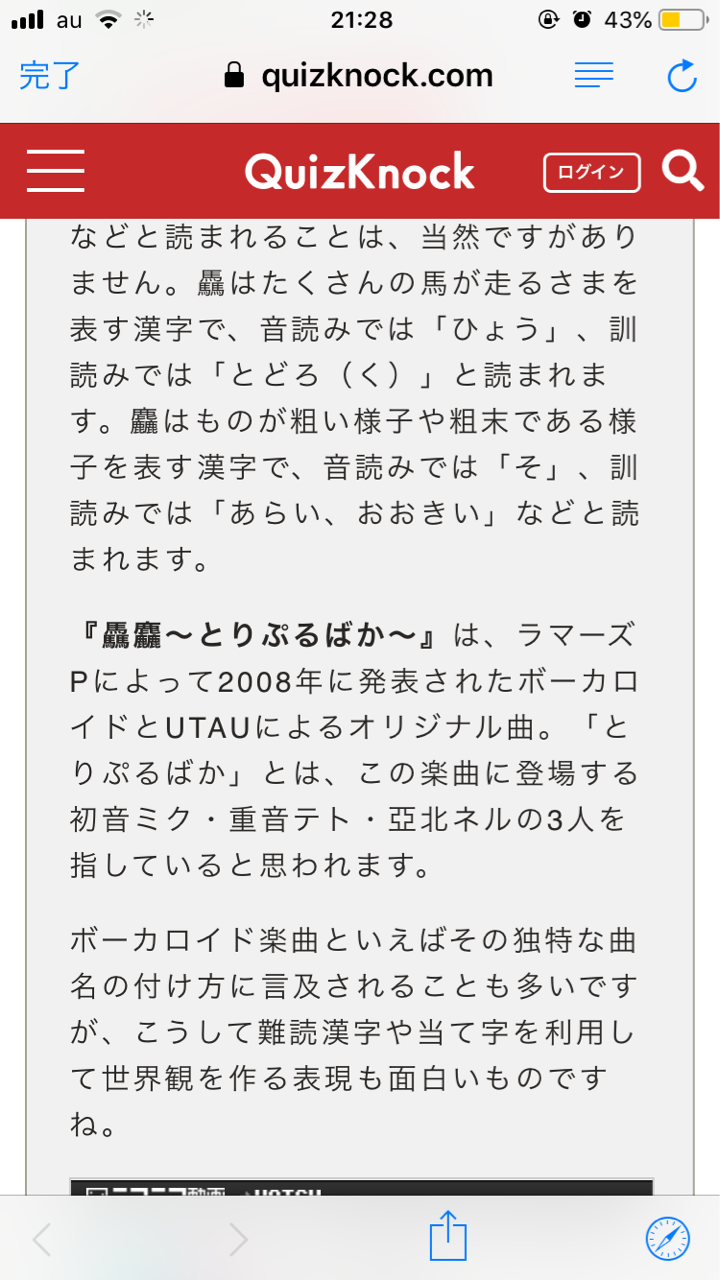Open the QuizKnock search magnifier
This screenshot has height=1280, width=720.
pyautogui.click(x=683, y=171)
